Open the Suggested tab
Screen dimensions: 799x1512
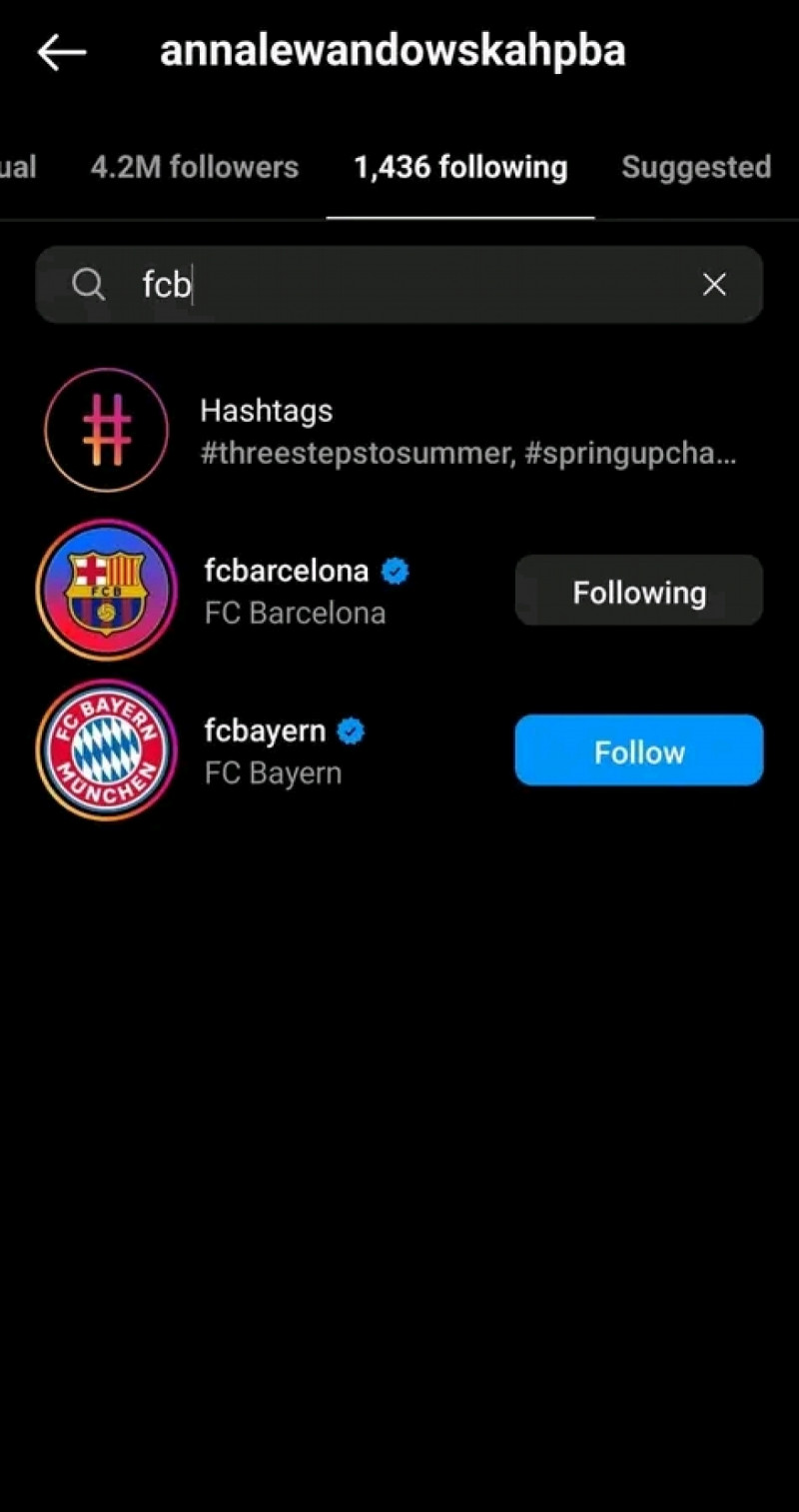[695, 167]
